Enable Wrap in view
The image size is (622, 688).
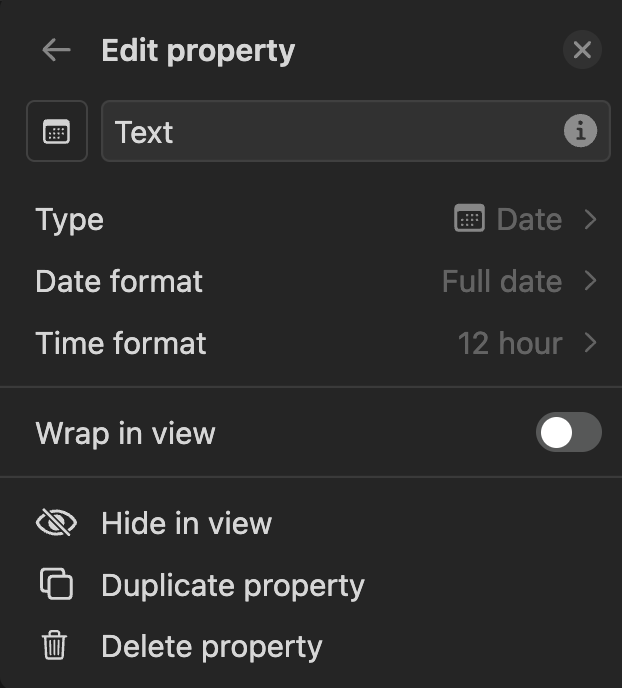point(568,433)
